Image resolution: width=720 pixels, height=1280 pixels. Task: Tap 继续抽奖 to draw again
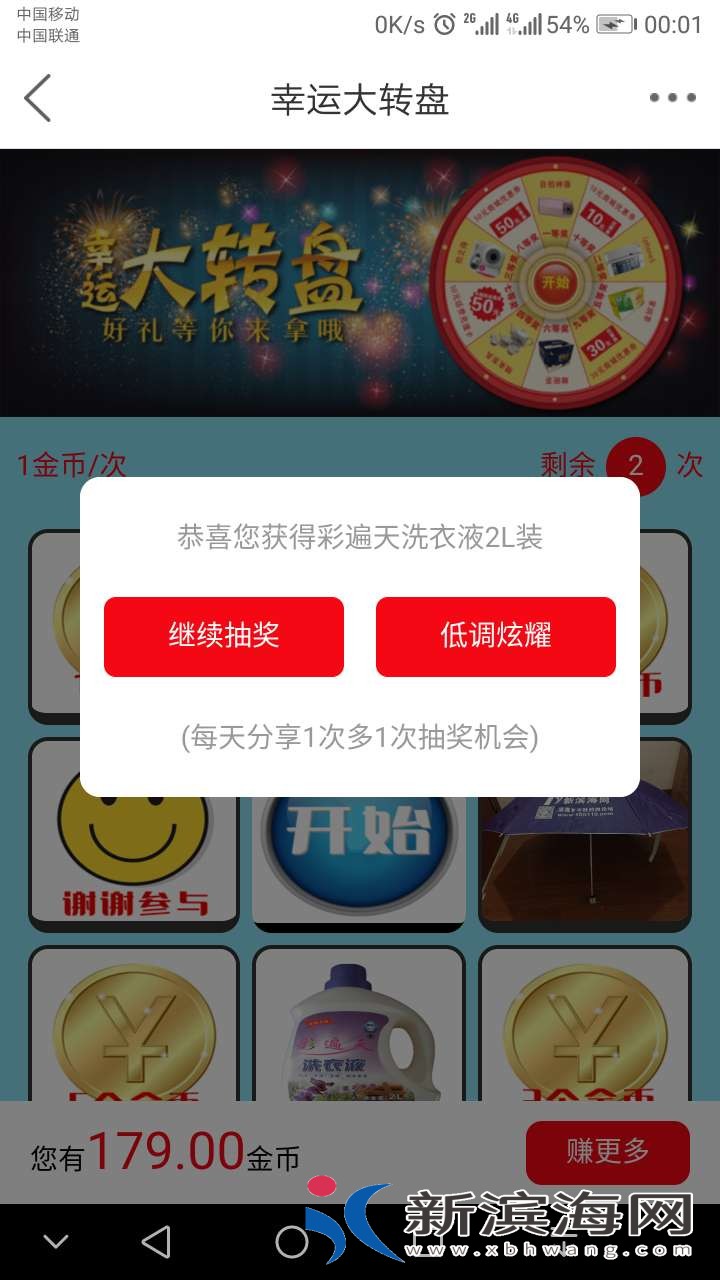(x=224, y=637)
